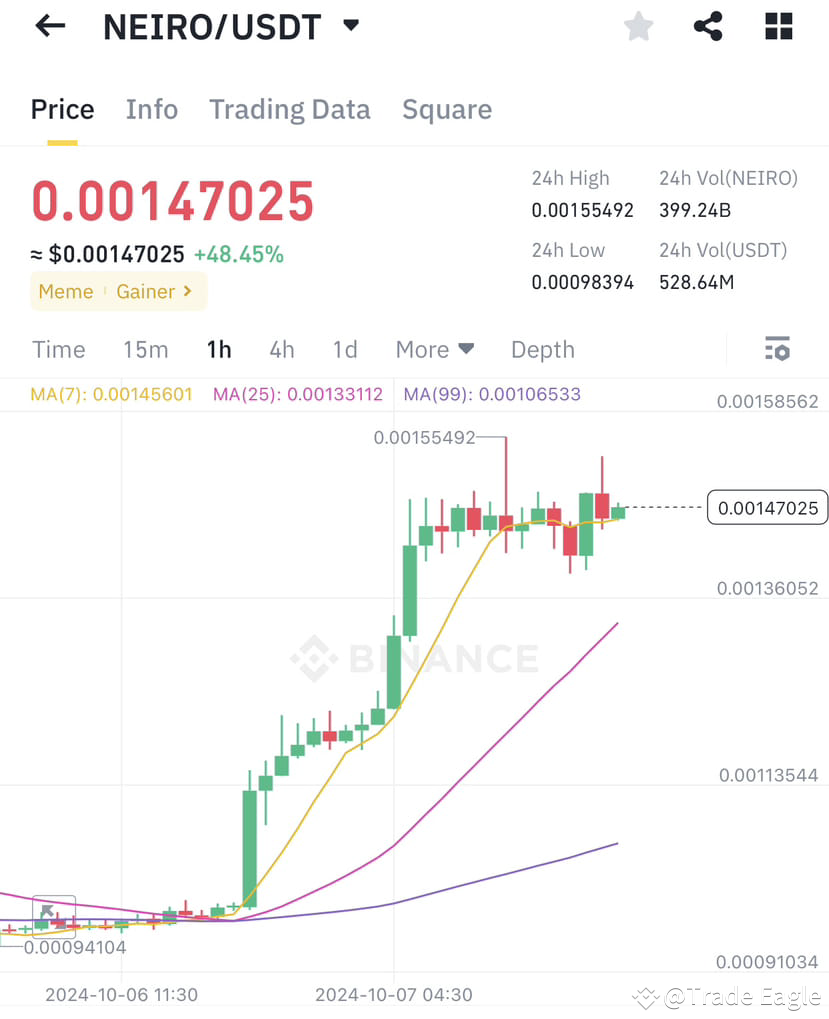Favorite NEIRO/USDT using the star icon
The width and height of the screenshot is (829, 1019).
tap(638, 26)
